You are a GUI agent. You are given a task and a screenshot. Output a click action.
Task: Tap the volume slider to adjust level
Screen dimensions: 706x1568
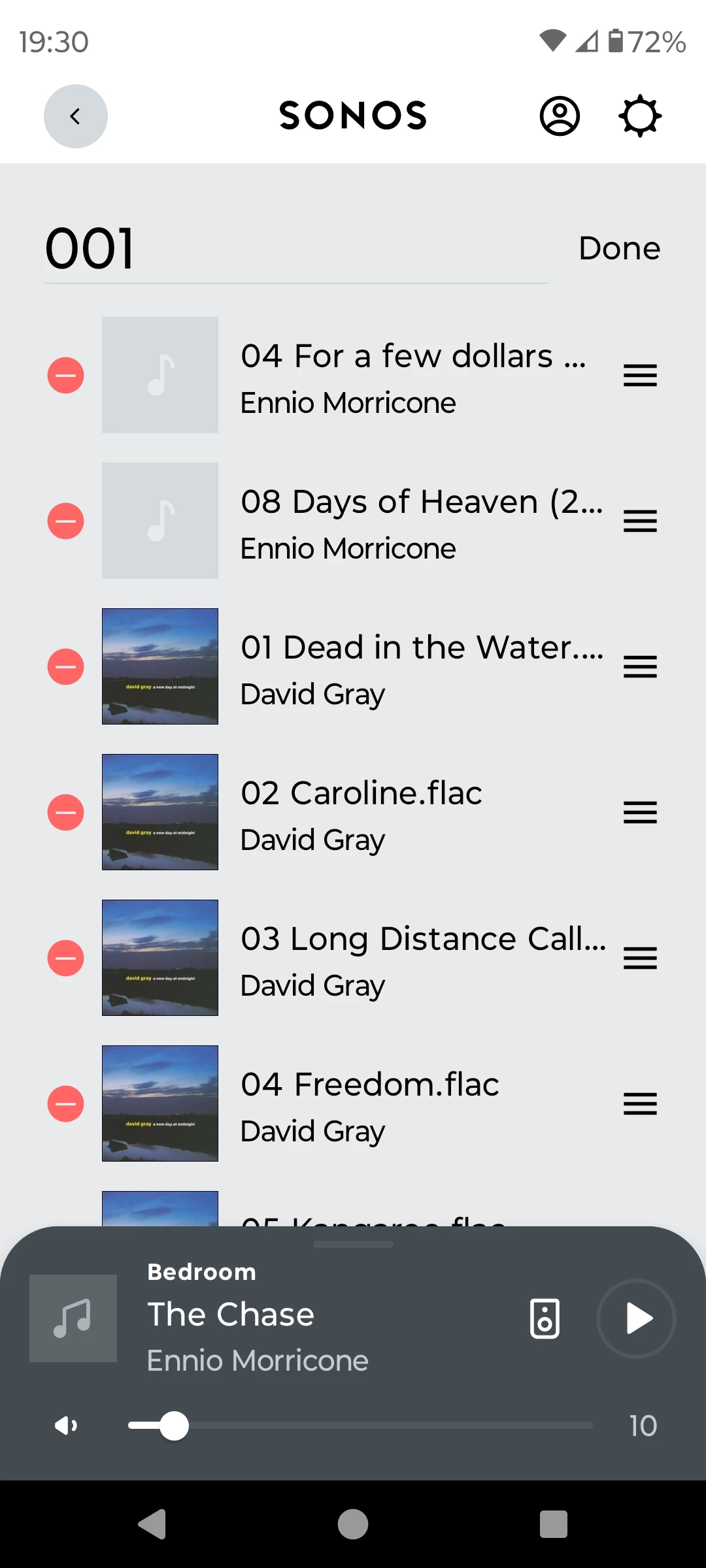360,1425
